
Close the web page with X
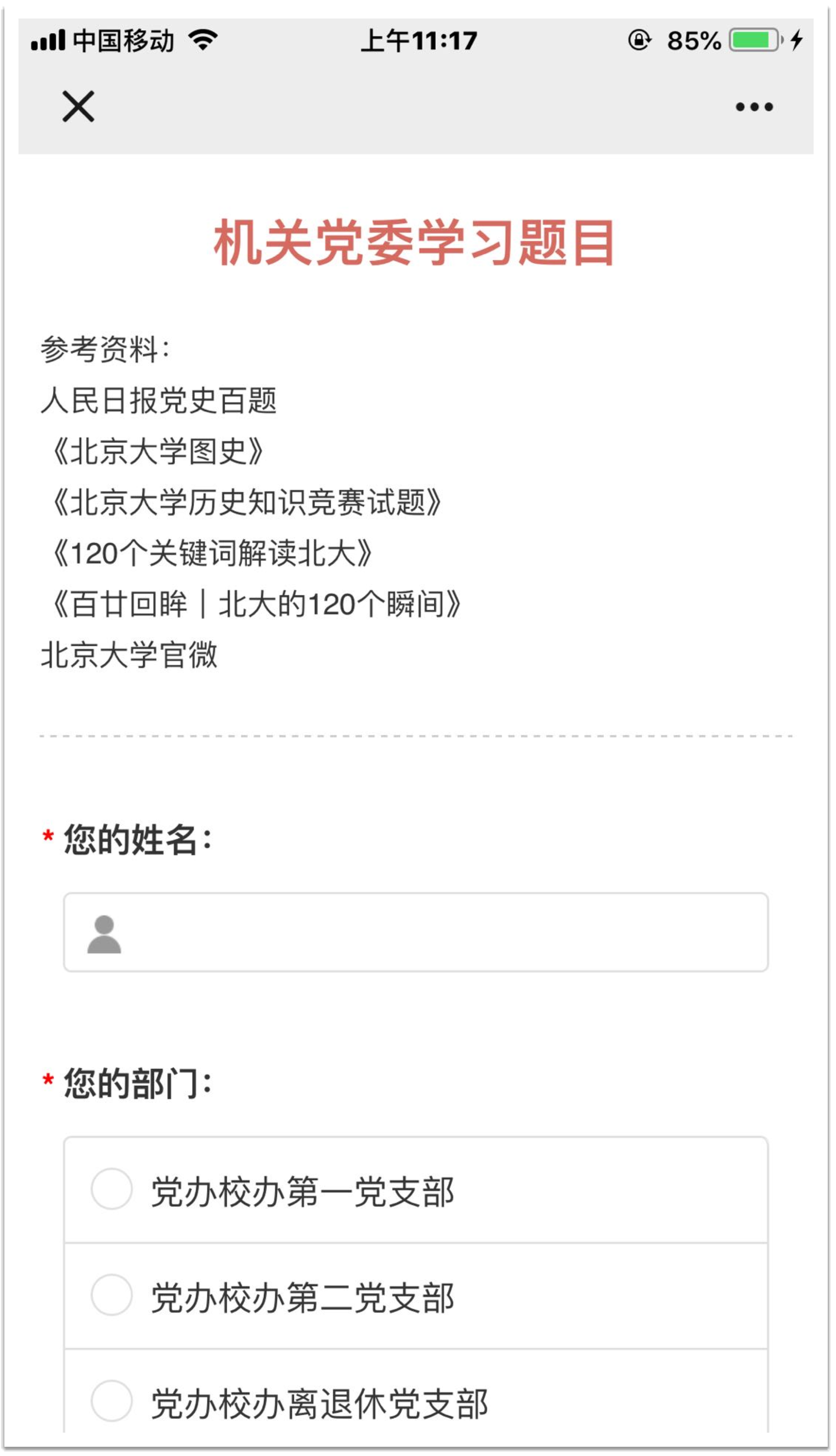click(x=78, y=106)
